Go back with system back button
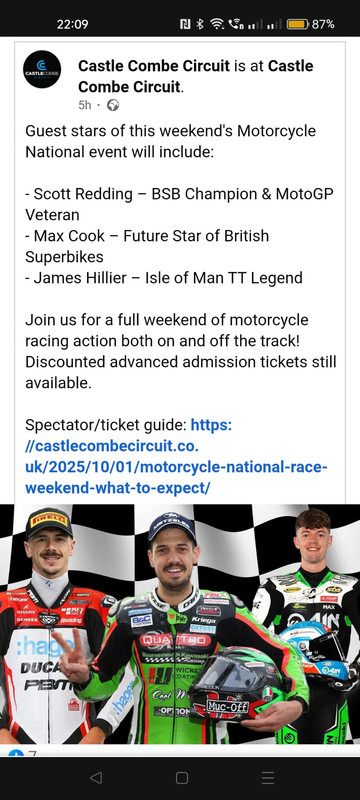The image size is (360, 800). pos(95,778)
